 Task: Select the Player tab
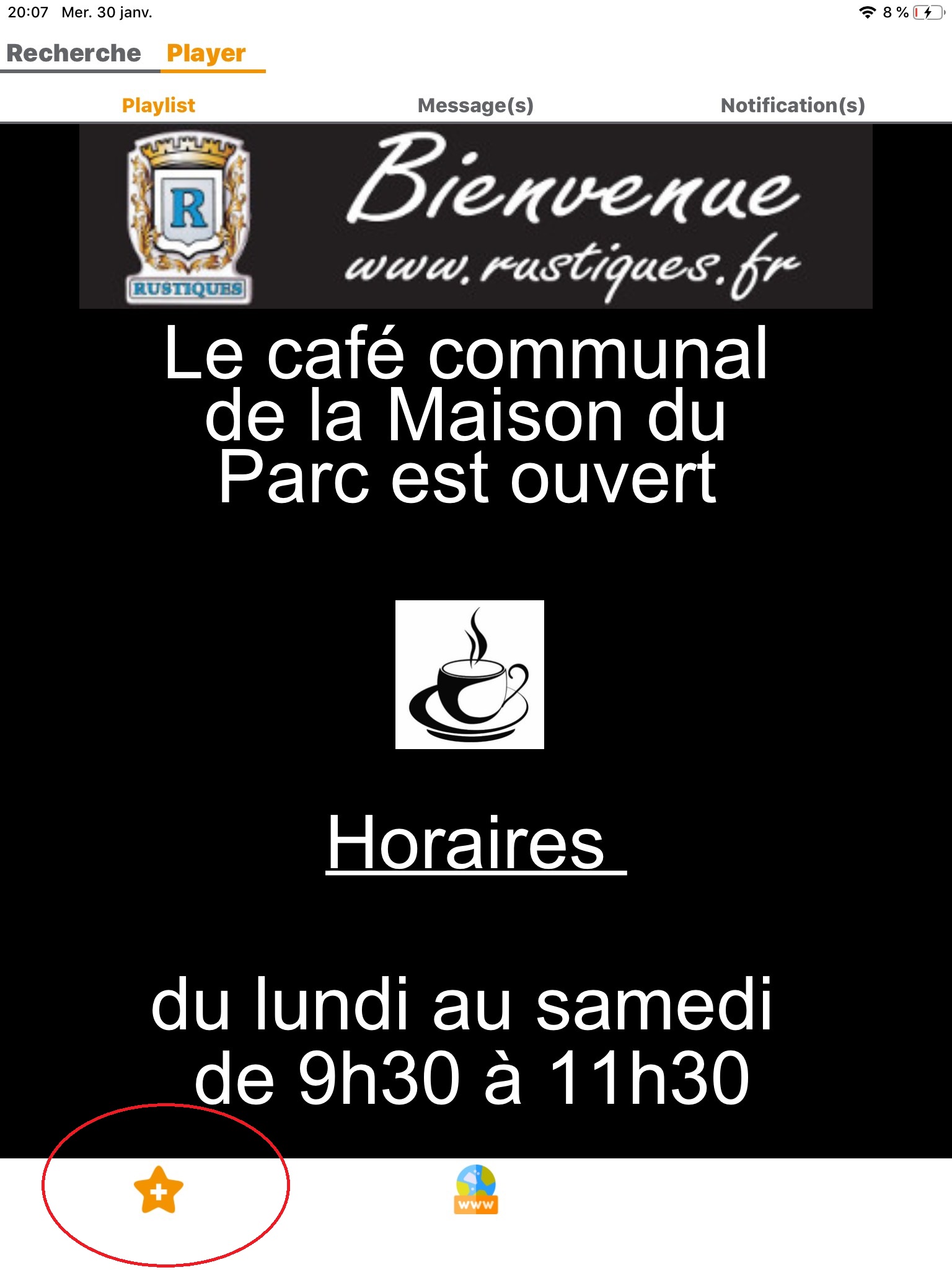pos(206,53)
